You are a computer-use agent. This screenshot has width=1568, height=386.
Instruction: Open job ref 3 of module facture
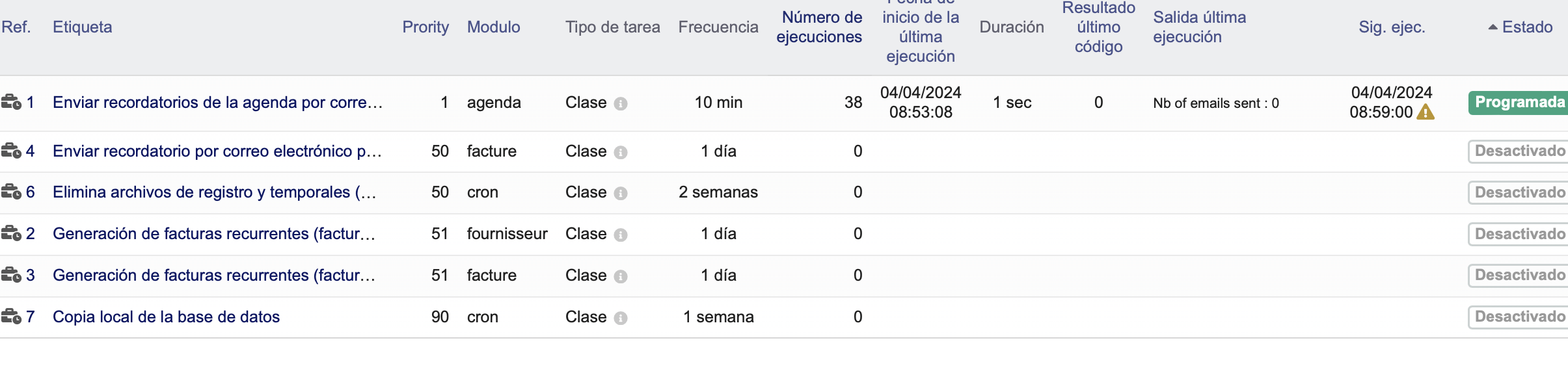click(x=30, y=276)
